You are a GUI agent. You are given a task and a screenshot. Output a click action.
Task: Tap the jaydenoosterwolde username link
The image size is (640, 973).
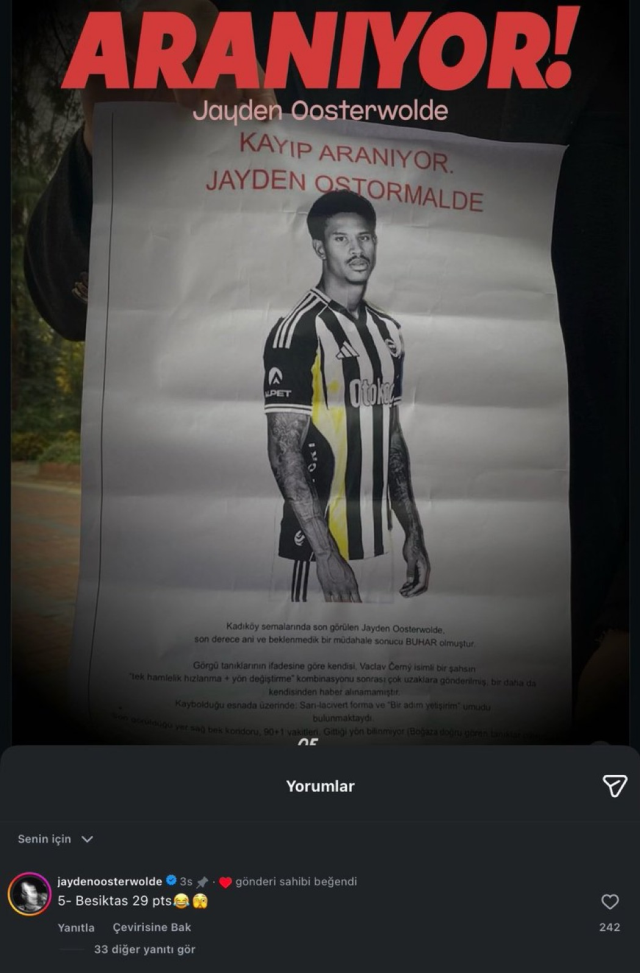[x=109, y=881]
